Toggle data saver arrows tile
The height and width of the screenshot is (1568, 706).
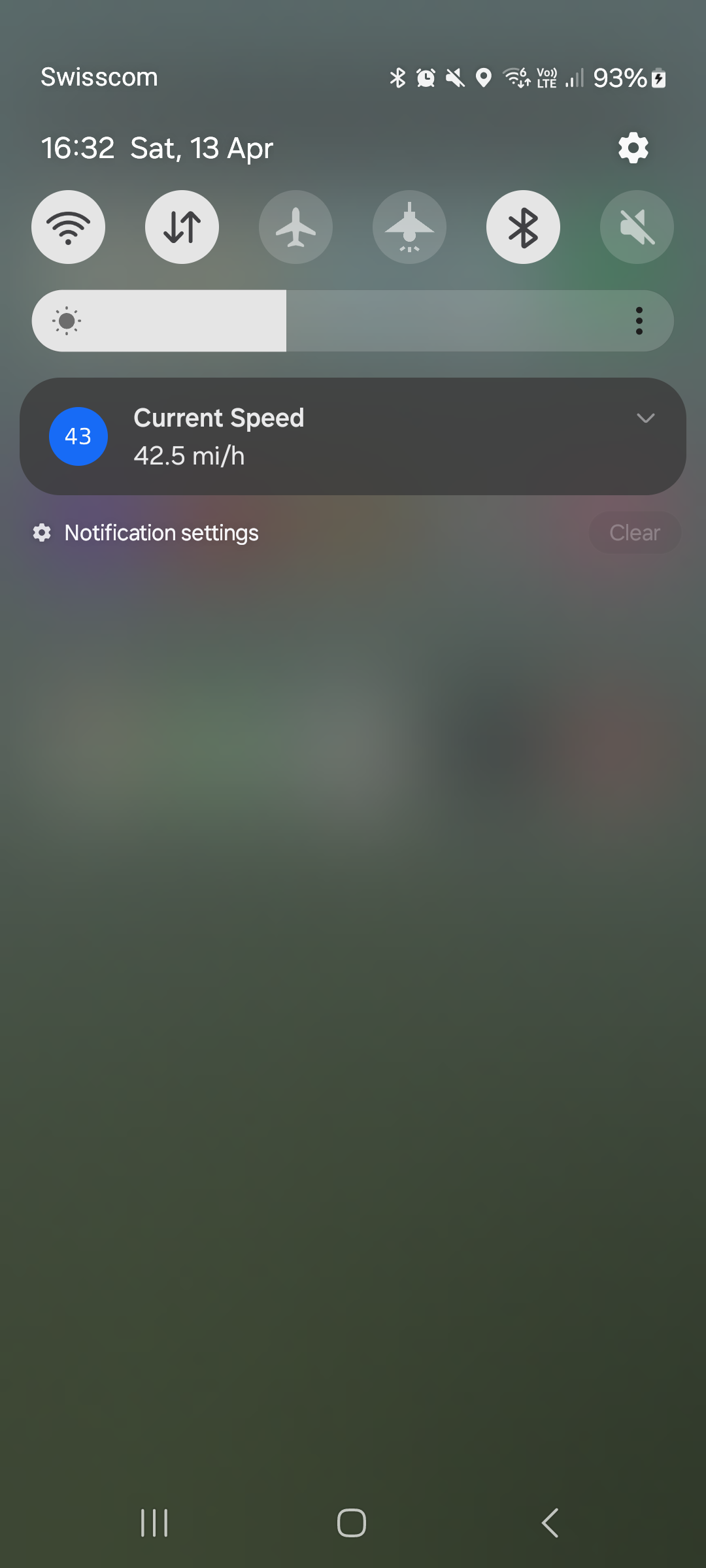click(182, 227)
